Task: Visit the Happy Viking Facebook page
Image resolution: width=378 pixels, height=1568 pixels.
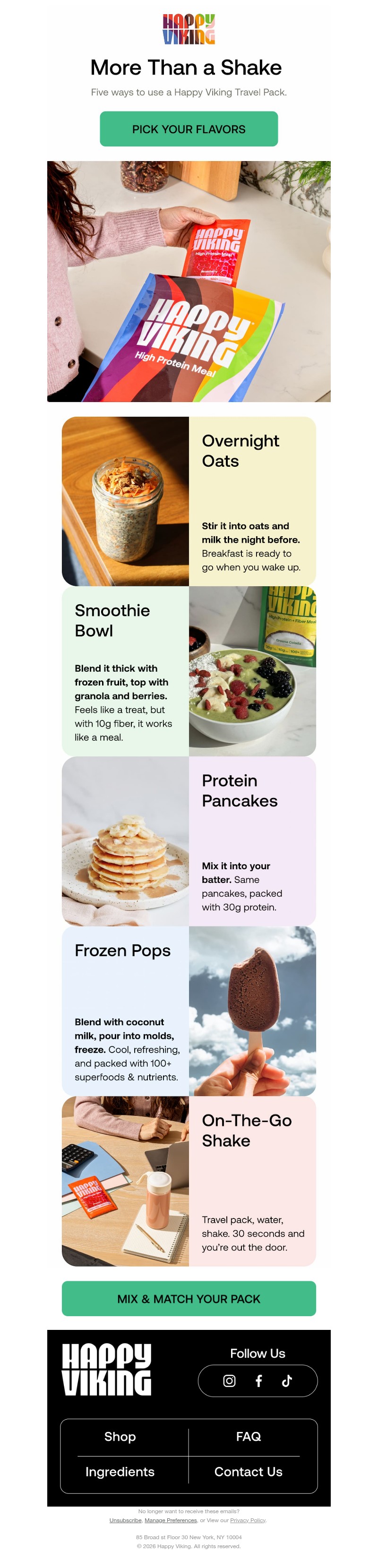Action: (x=259, y=1381)
